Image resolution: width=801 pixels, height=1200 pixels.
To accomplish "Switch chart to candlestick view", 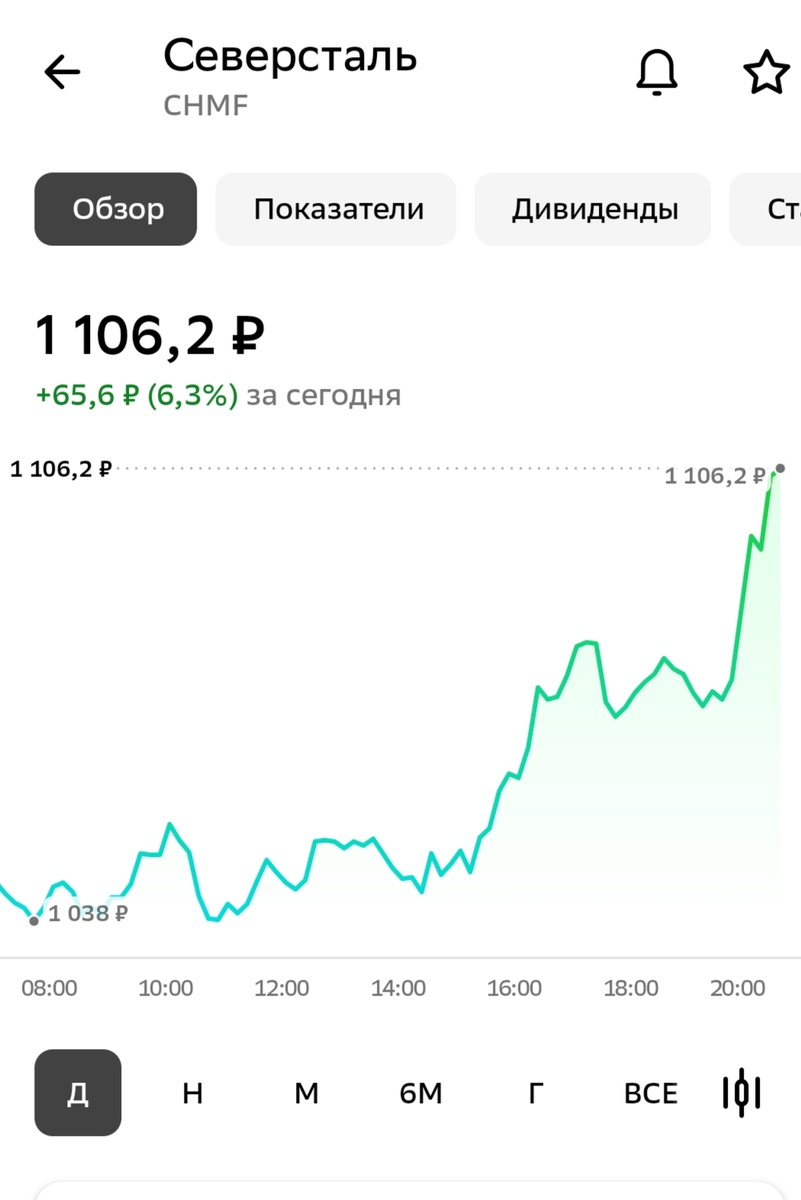I will (x=741, y=1093).
